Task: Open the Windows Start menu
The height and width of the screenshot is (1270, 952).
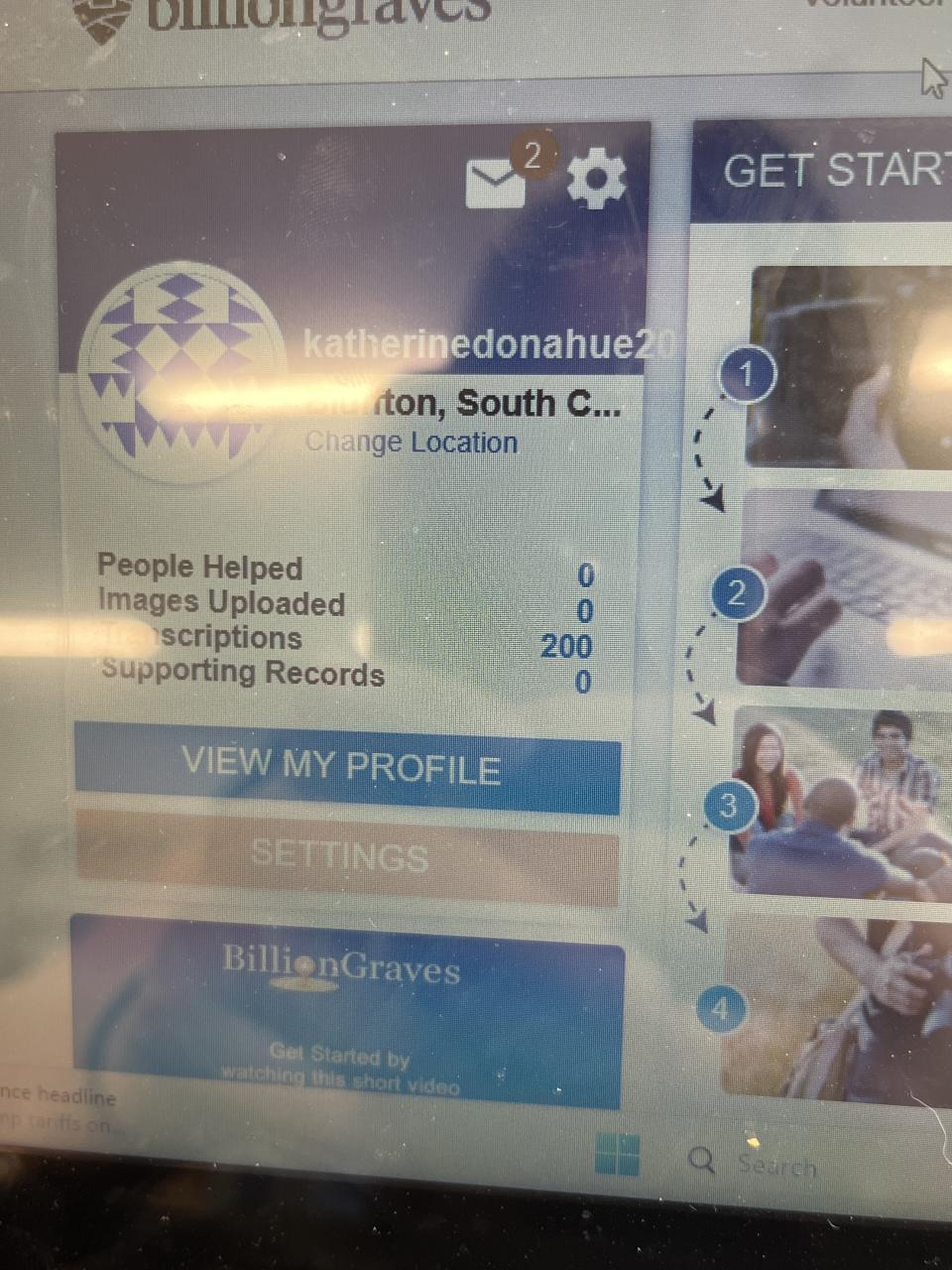Action: point(617,1155)
